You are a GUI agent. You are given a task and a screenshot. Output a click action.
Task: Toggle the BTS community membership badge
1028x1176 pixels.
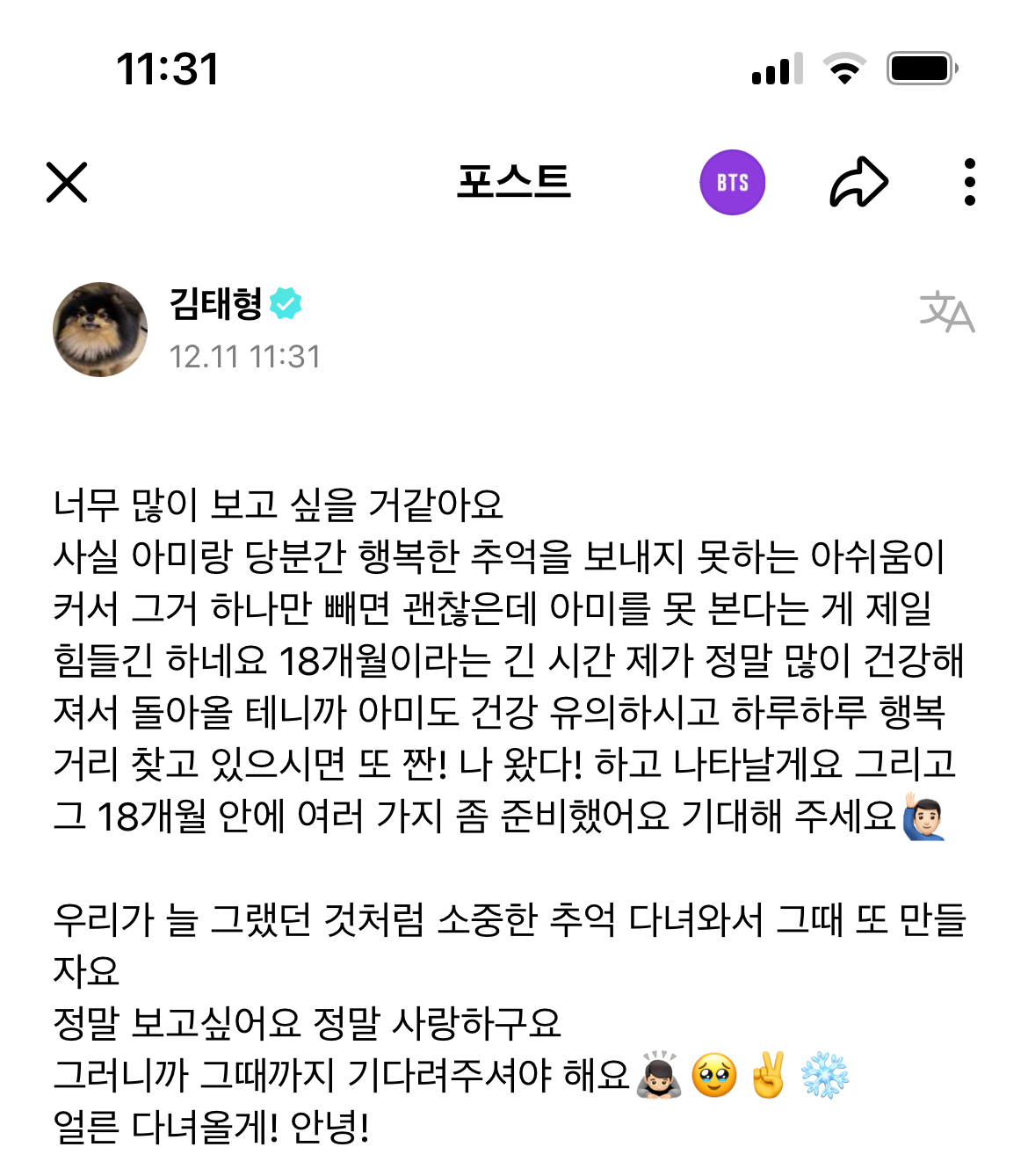tap(732, 182)
